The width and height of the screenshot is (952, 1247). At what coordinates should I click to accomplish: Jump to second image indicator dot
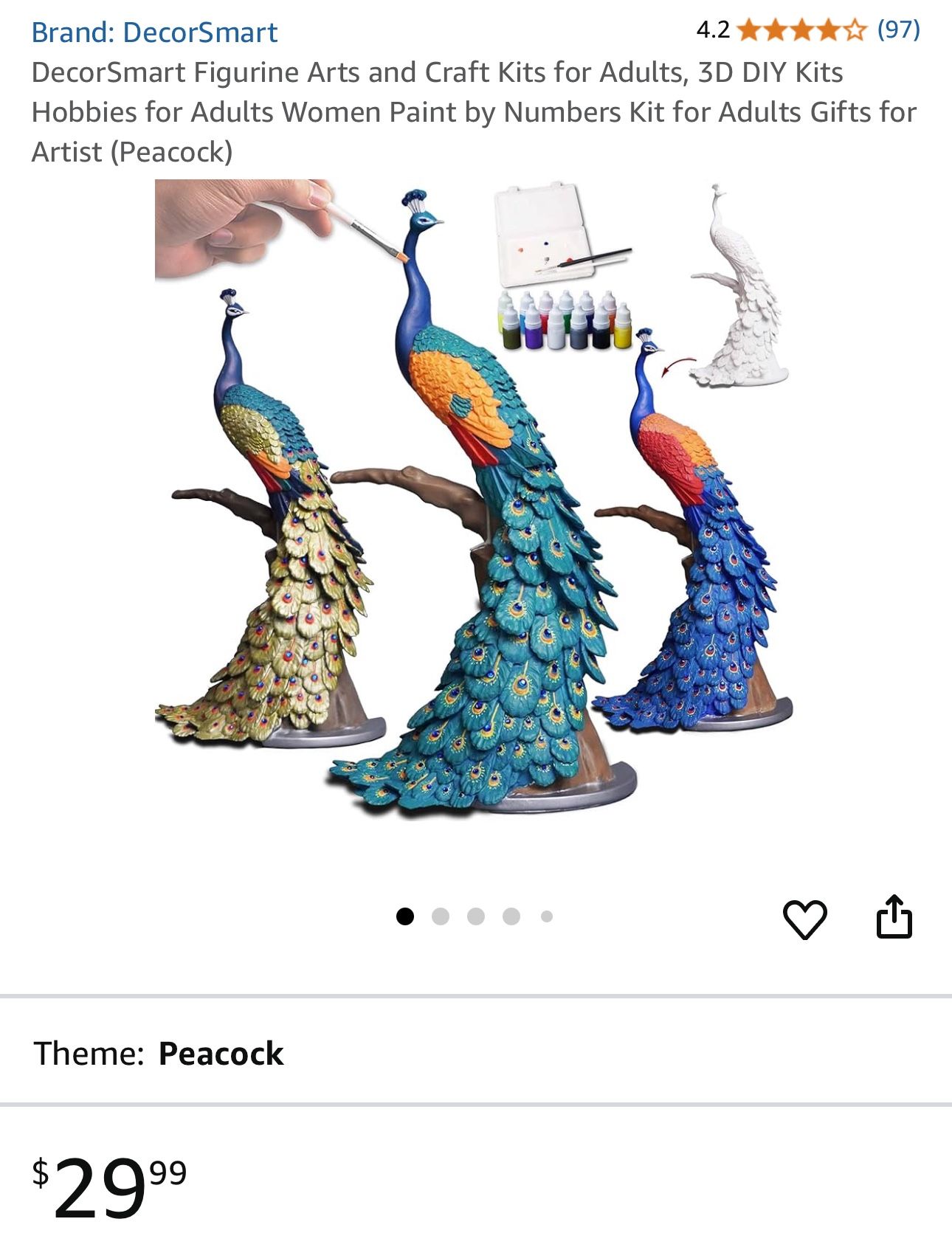[441, 916]
